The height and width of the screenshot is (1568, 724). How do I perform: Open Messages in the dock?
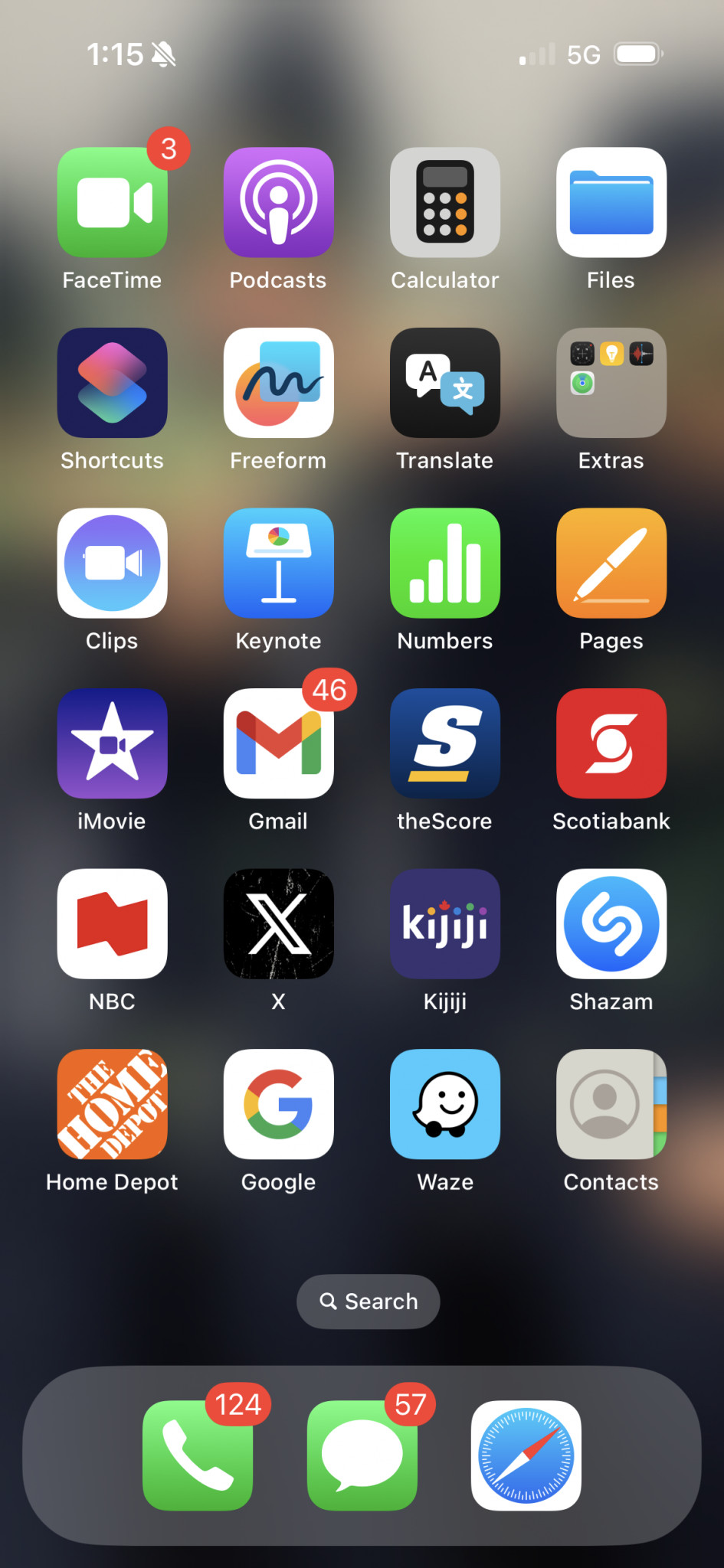point(362,1455)
